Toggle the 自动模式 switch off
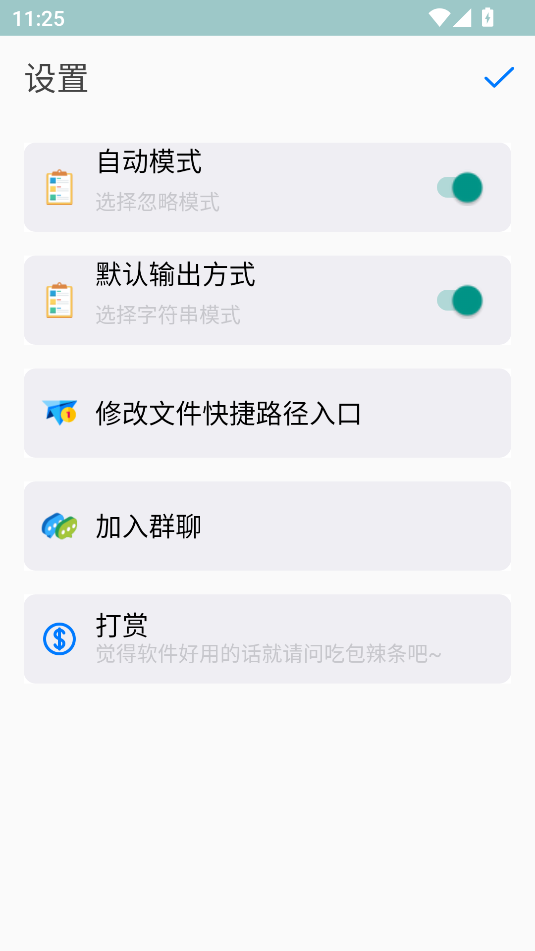Image resolution: width=535 pixels, height=951 pixels. tap(460, 187)
